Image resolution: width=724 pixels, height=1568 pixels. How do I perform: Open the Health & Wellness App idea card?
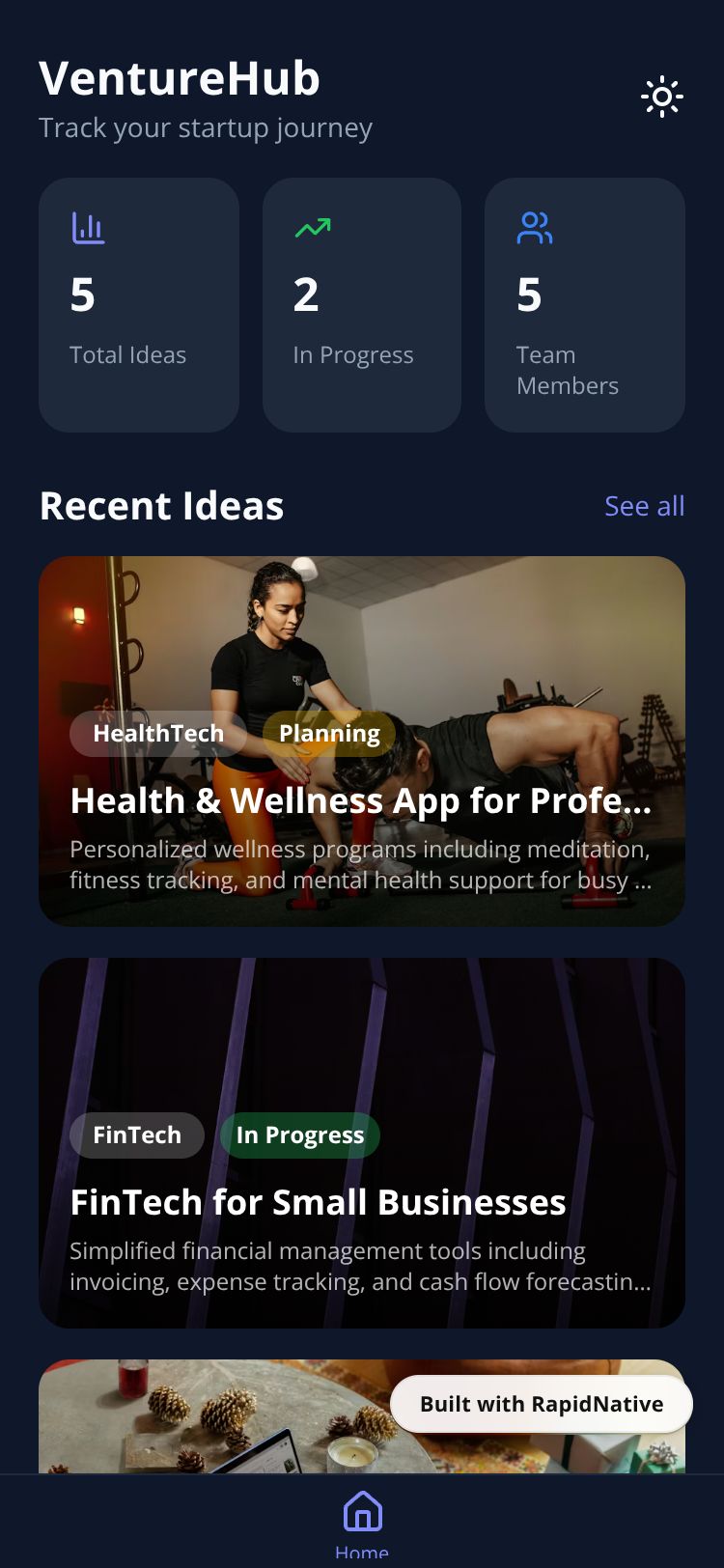click(x=362, y=741)
